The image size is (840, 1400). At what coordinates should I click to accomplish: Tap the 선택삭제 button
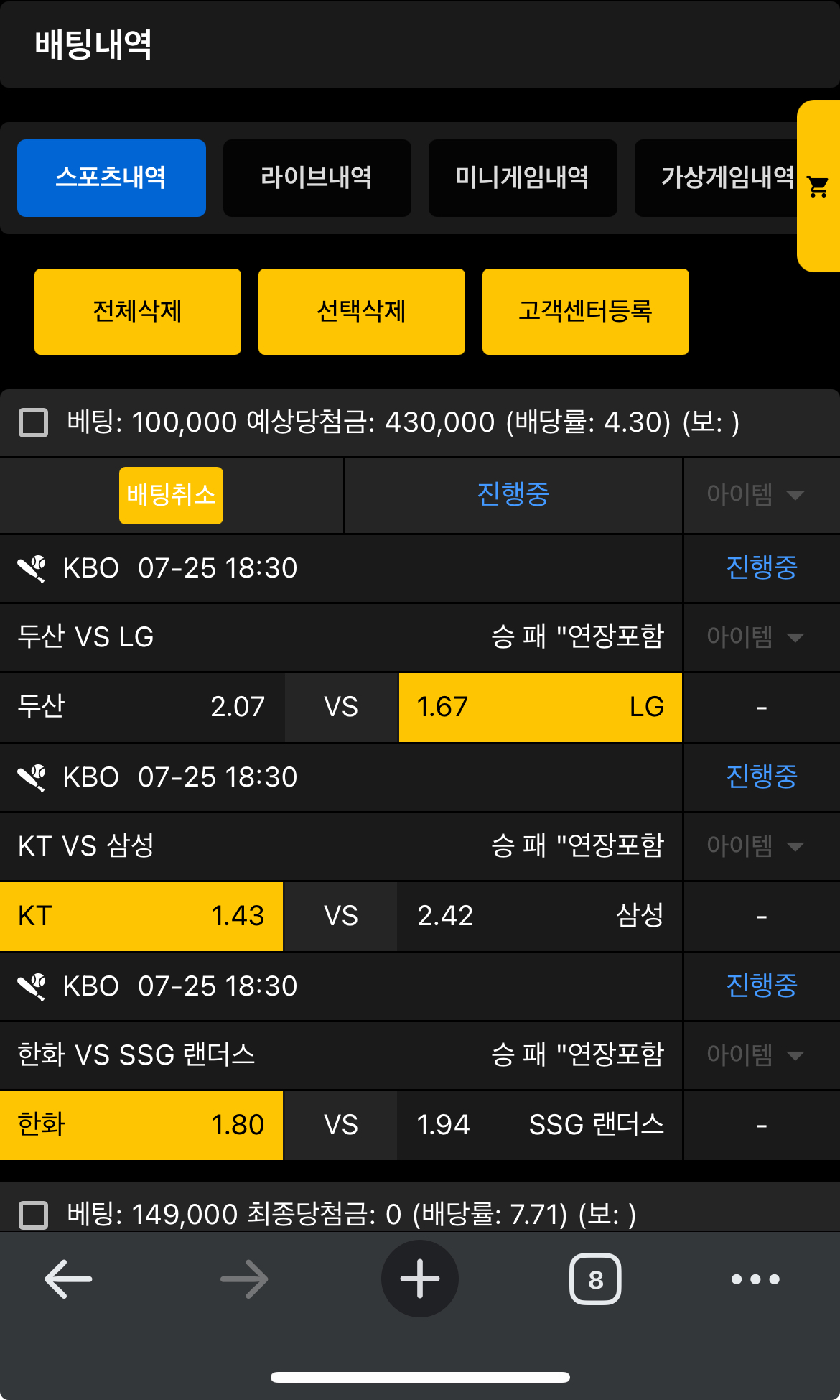click(362, 312)
